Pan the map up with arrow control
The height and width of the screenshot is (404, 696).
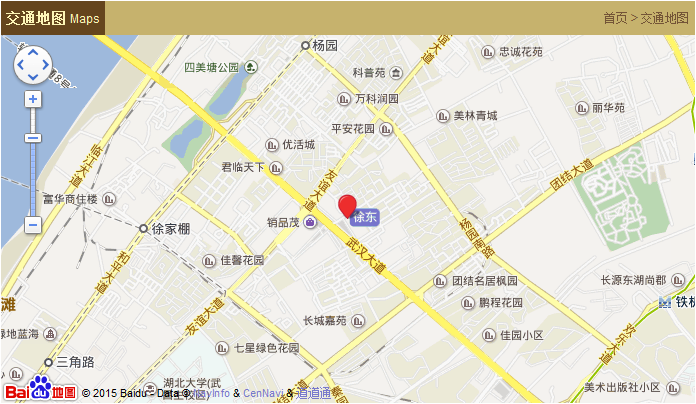(32, 51)
